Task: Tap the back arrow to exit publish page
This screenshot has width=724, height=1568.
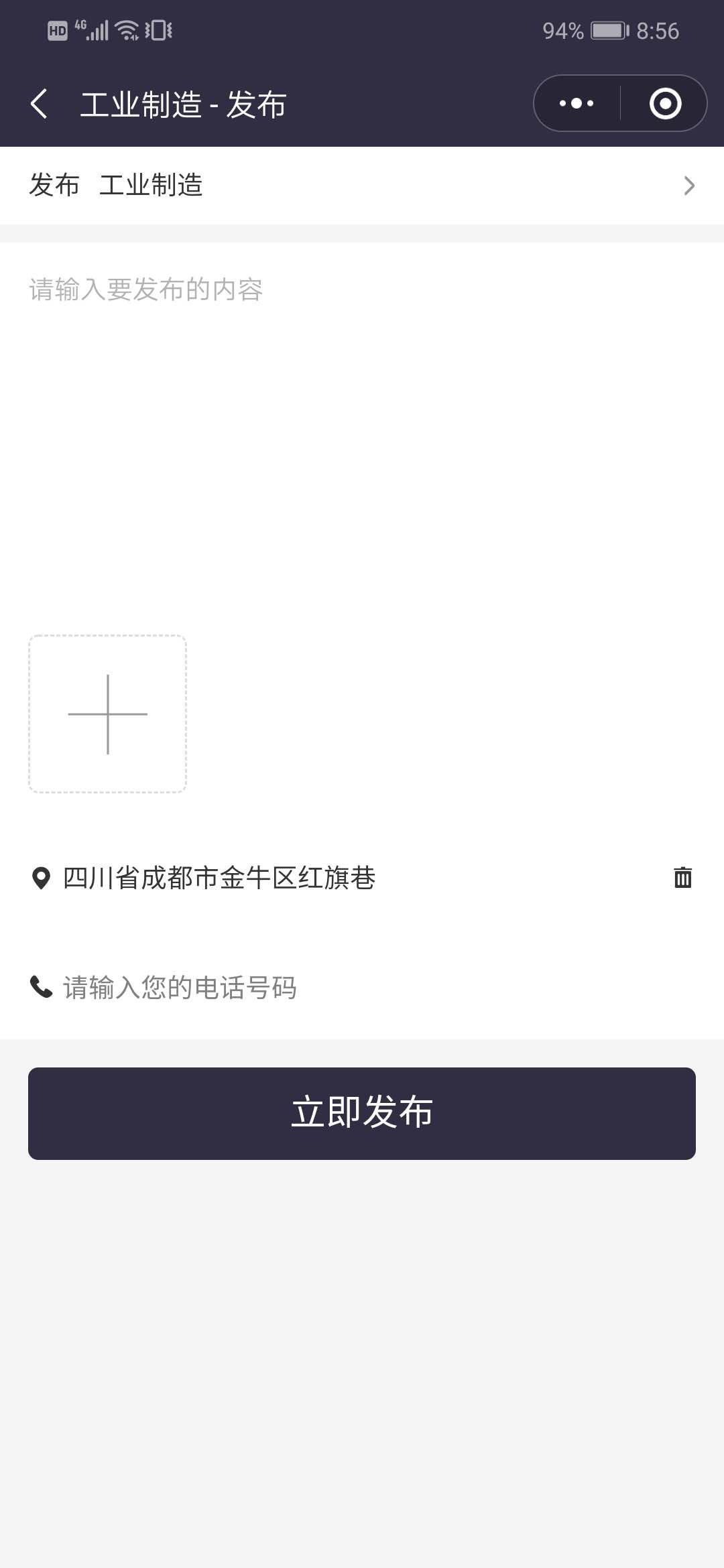Action: pyautogui.click(x=38, y=104)
